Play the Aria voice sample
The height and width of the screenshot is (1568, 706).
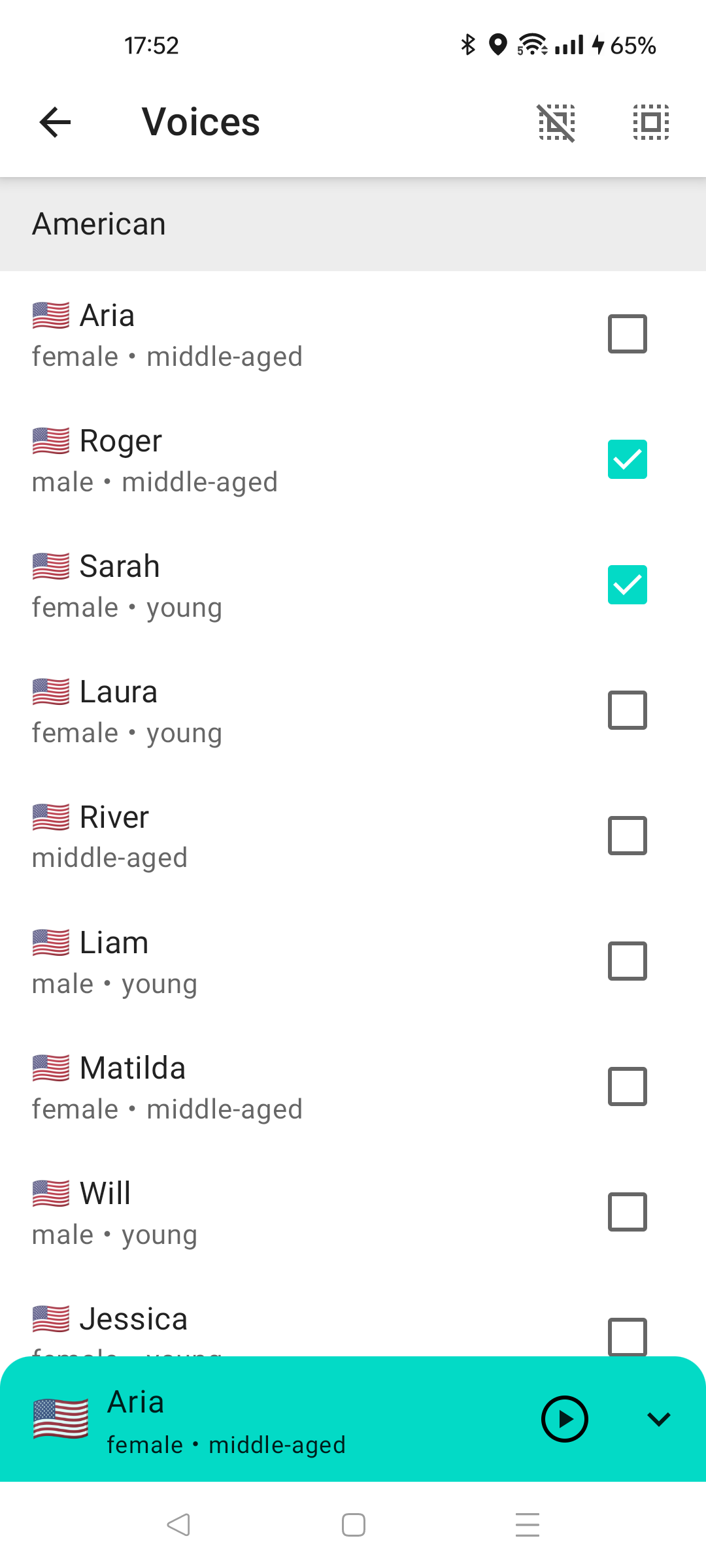click(565, 1419)
